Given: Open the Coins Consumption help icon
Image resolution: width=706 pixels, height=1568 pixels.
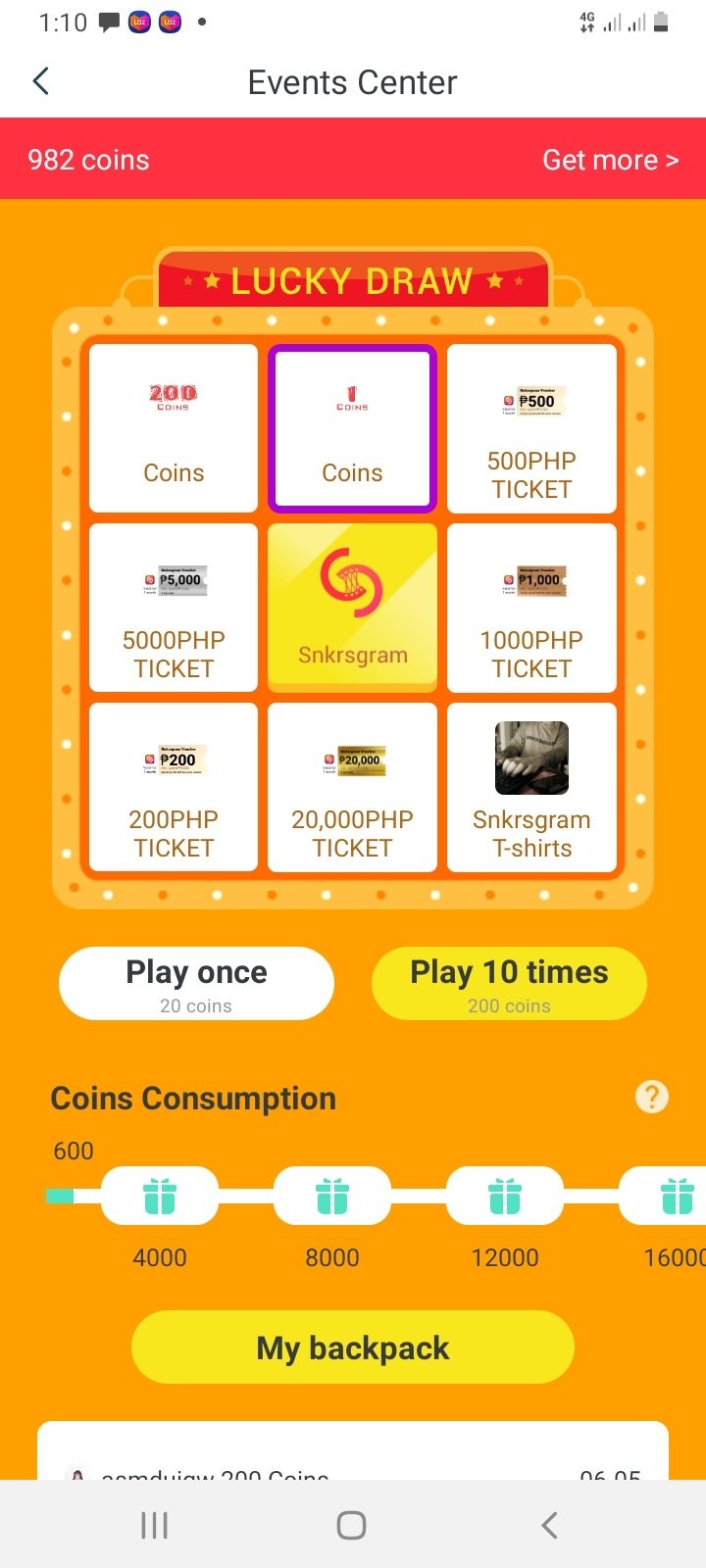Looking at the screenshot, I should (x=652, y=1097).
